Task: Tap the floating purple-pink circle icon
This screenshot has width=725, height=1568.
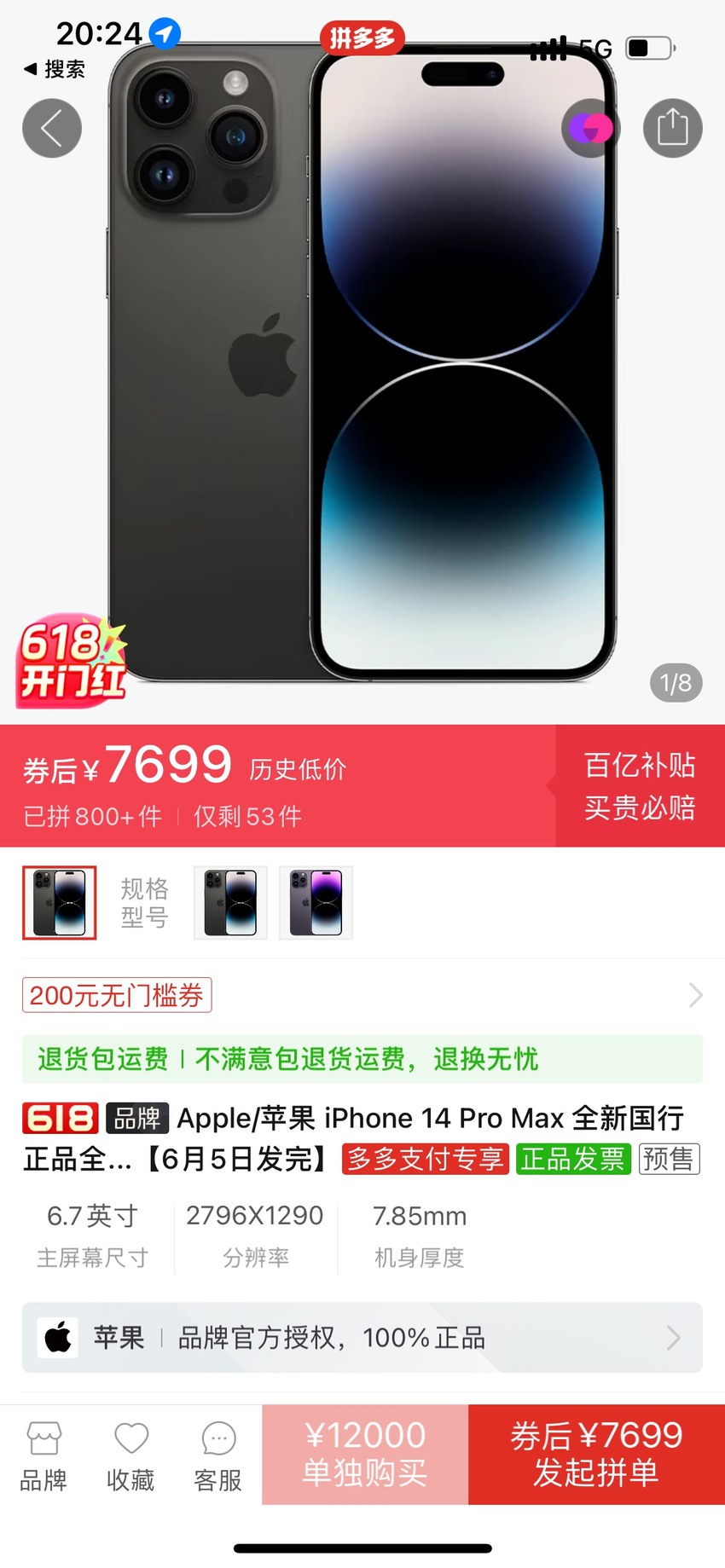Action: coord(591,128)
